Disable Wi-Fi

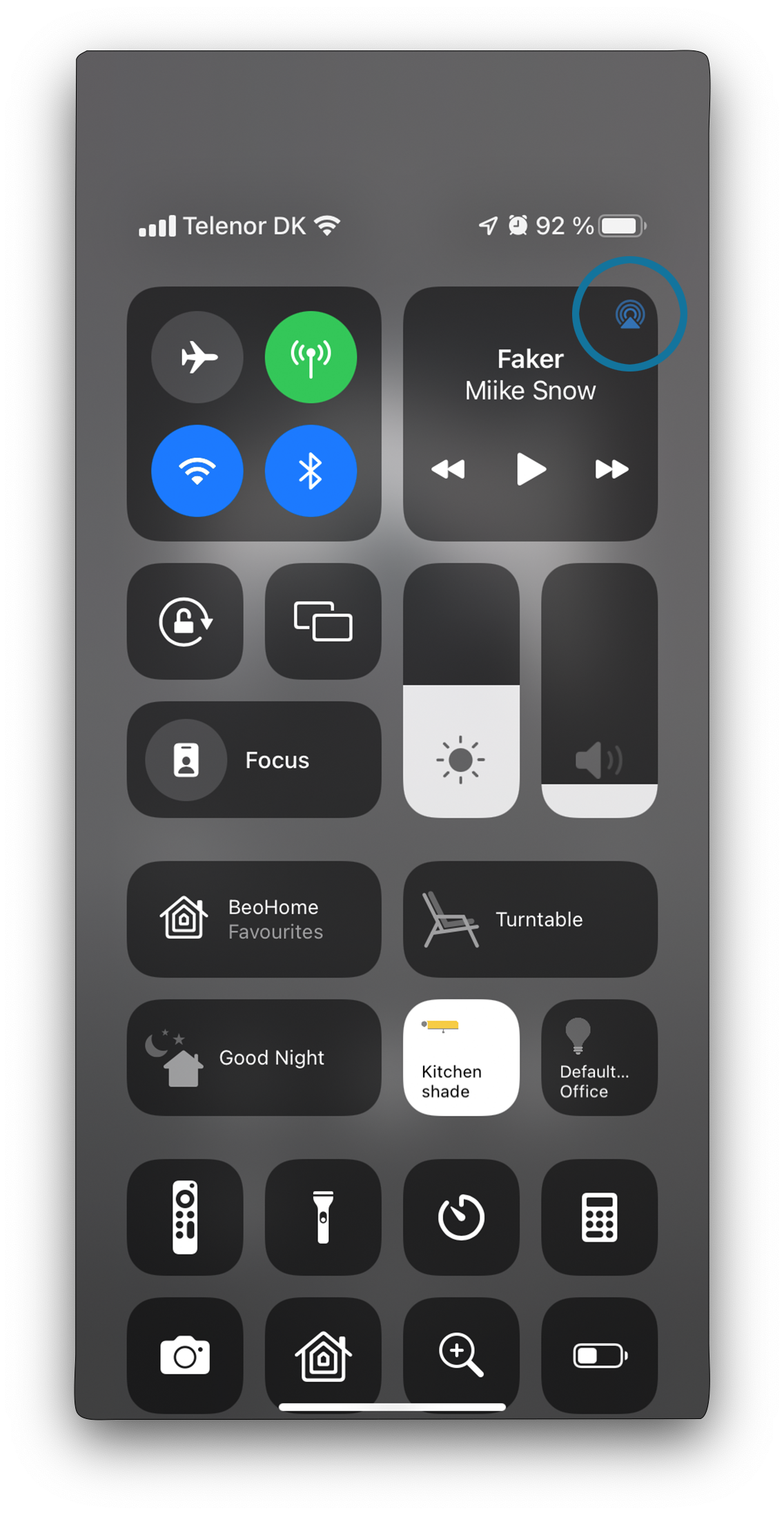pos(197,470)
